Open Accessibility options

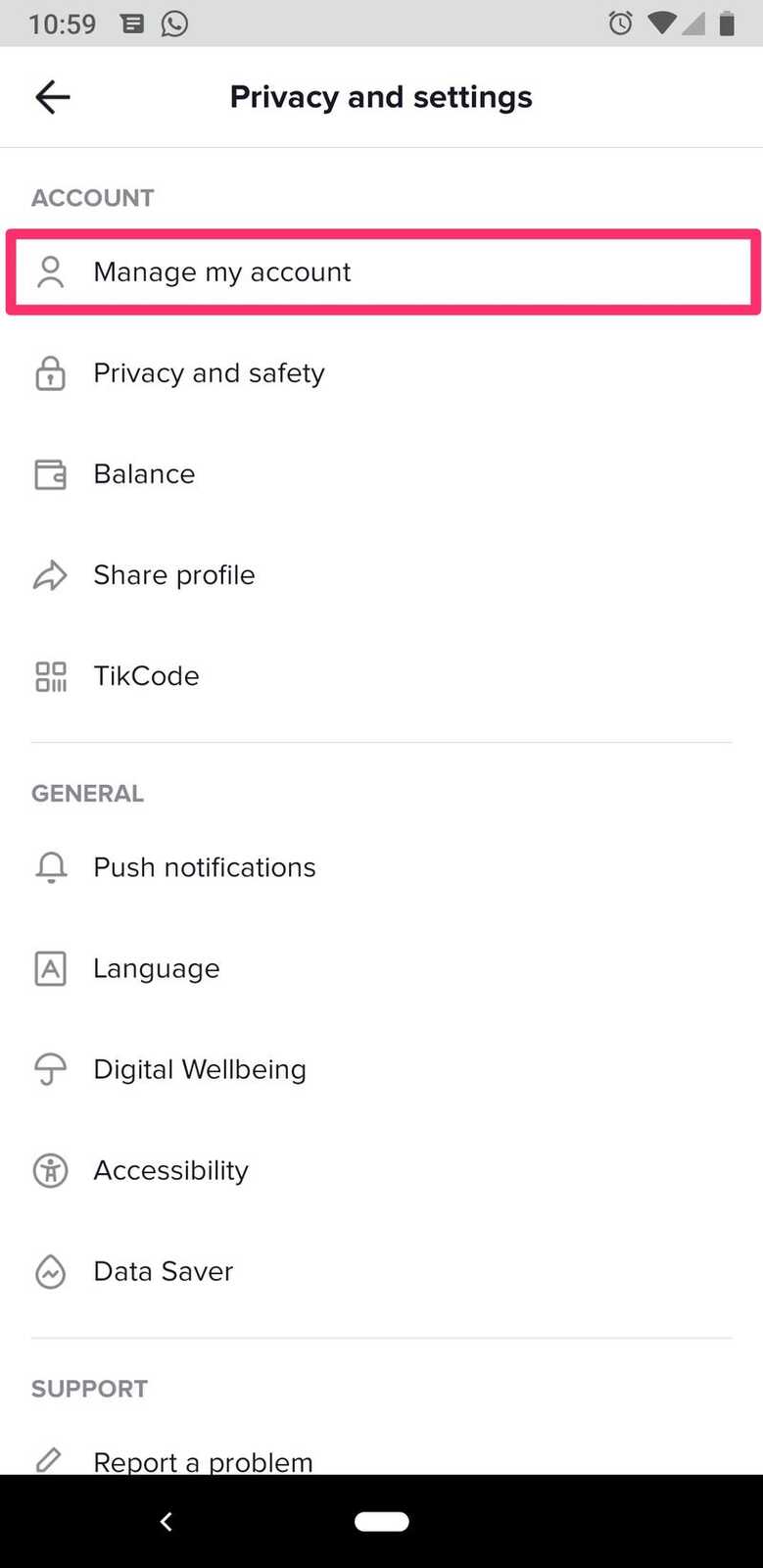(170, 1170)
